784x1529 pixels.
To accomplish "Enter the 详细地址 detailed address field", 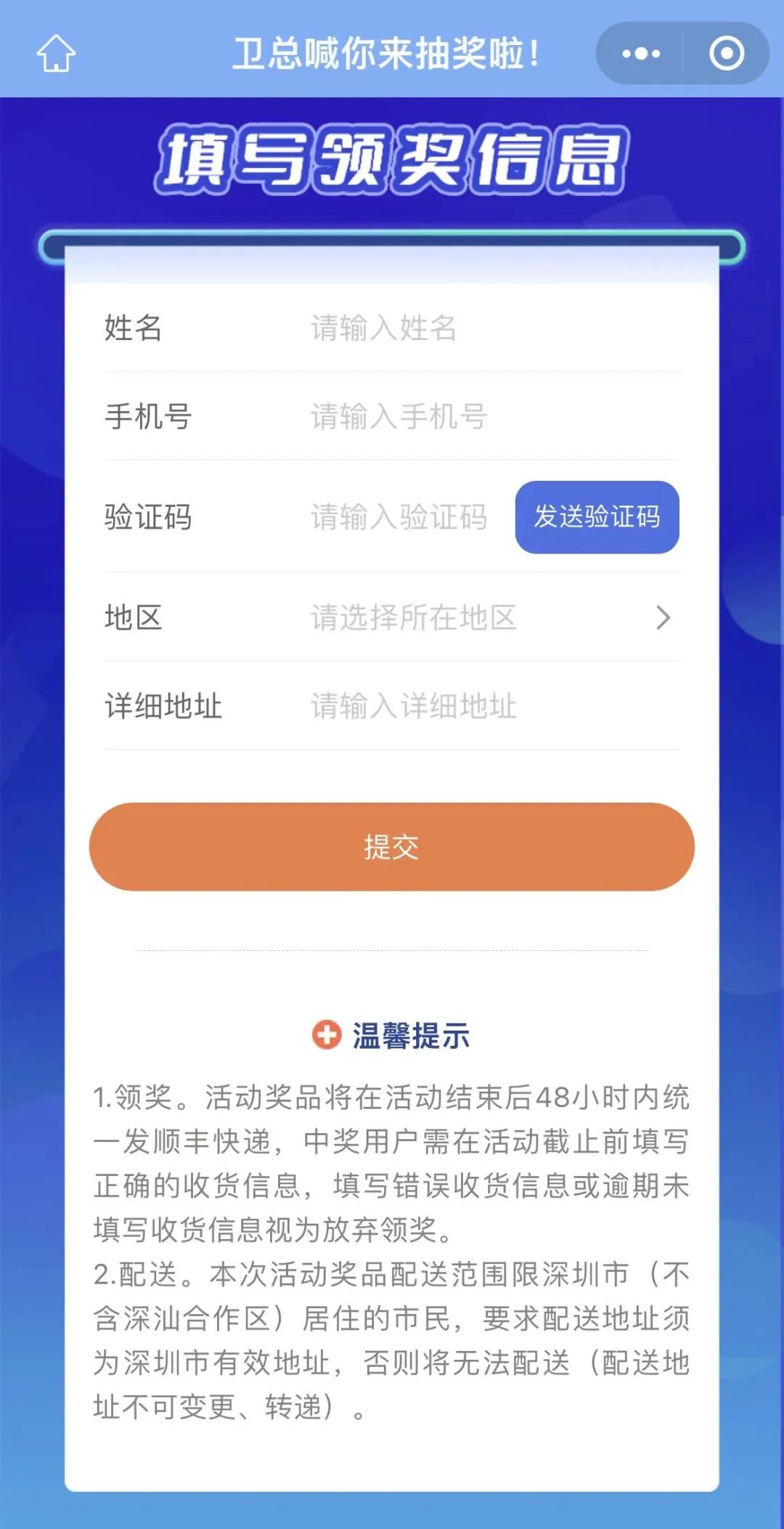I will tap(494, 706).
